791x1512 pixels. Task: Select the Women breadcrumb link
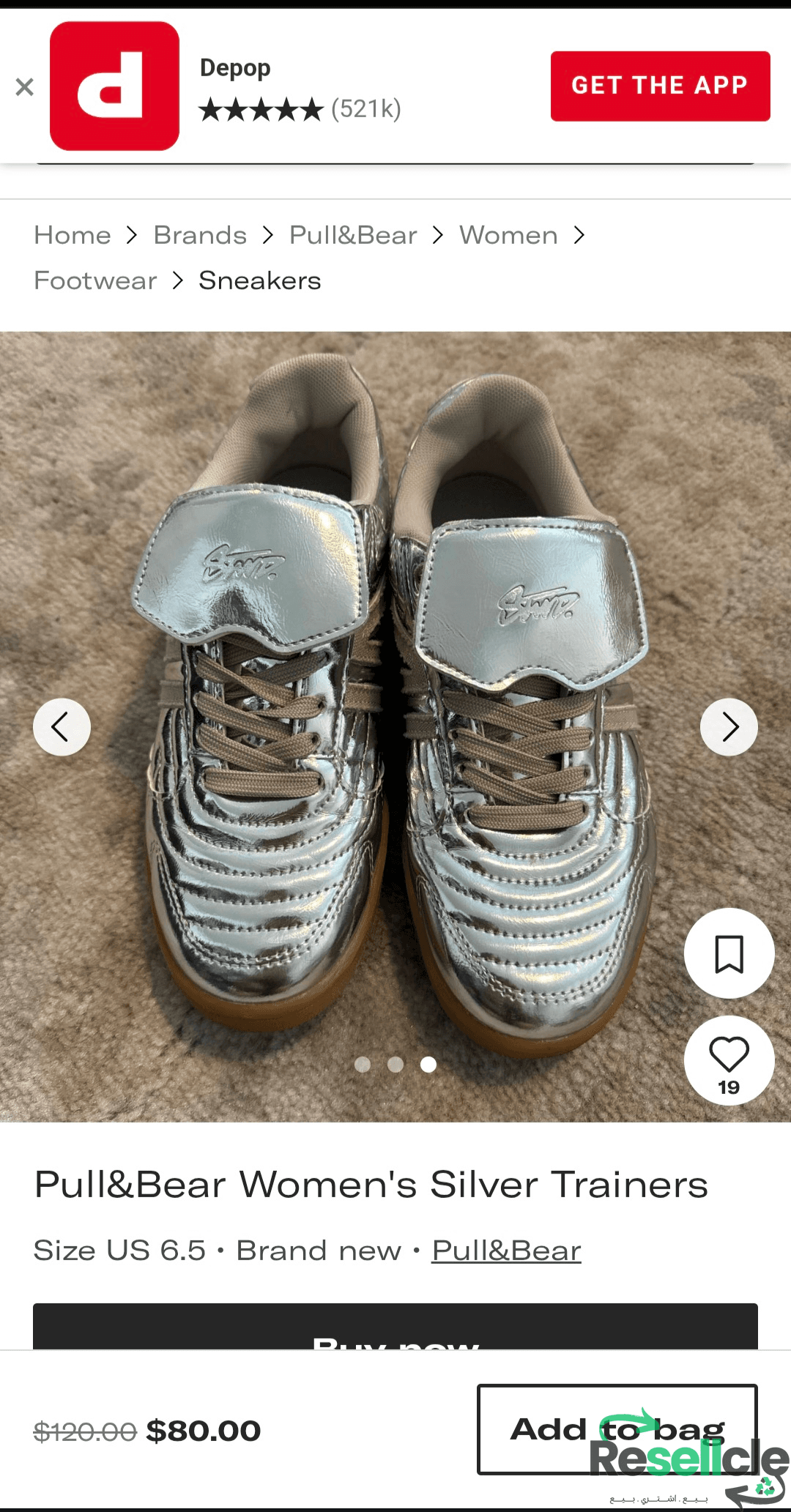click(x=508, y=235)
